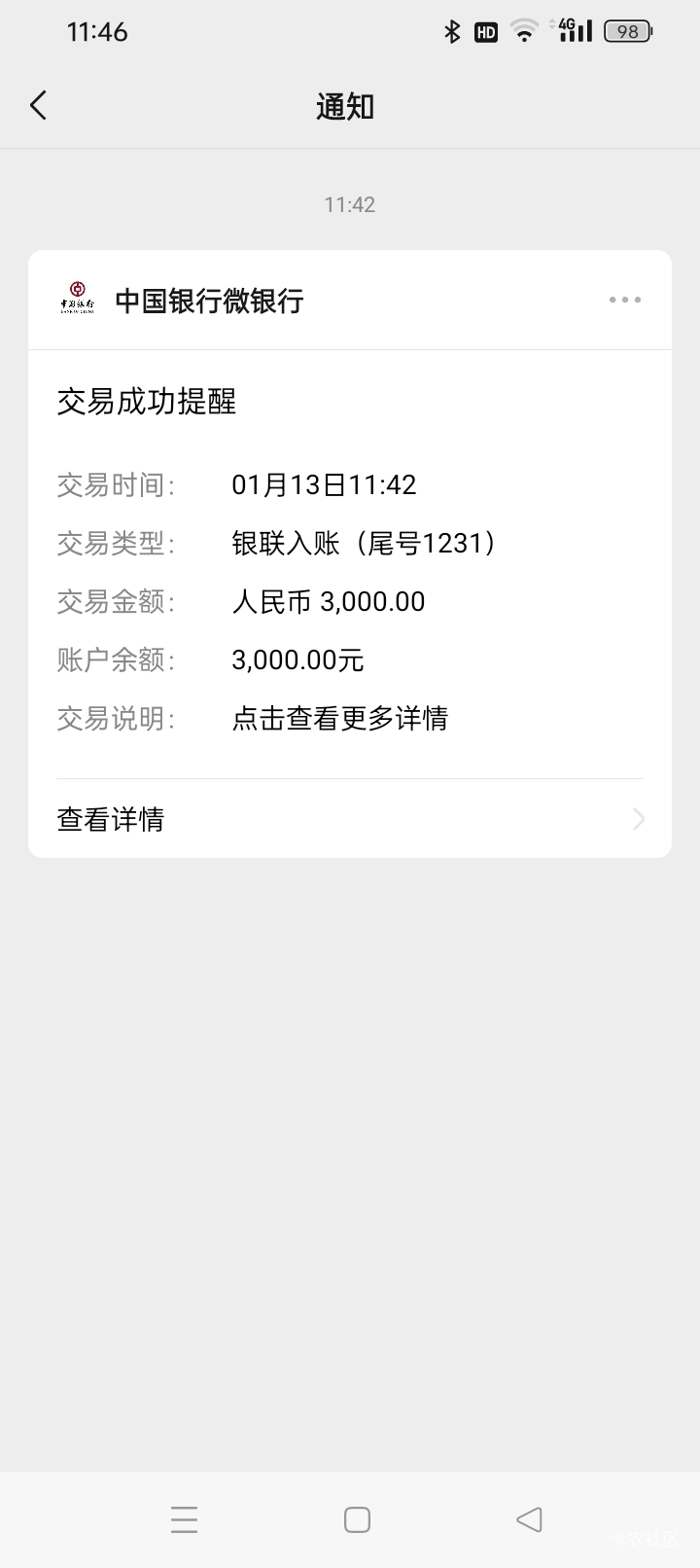Open 中国银行微银行 account page
Image resolution: width=700 pixels, height=1568 pixels.
[x=208, y=301]
